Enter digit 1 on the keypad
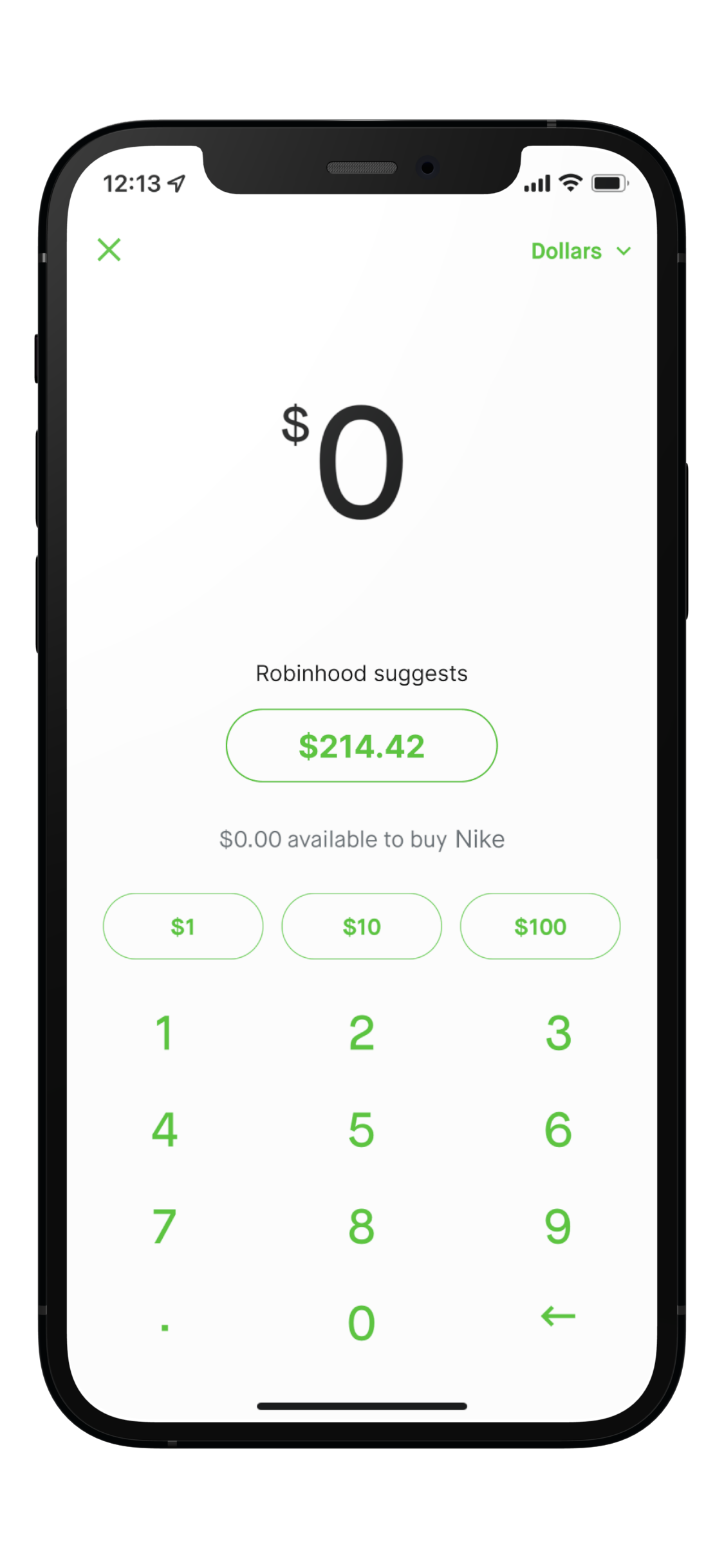The image size is (724, 1568). 165,1033
